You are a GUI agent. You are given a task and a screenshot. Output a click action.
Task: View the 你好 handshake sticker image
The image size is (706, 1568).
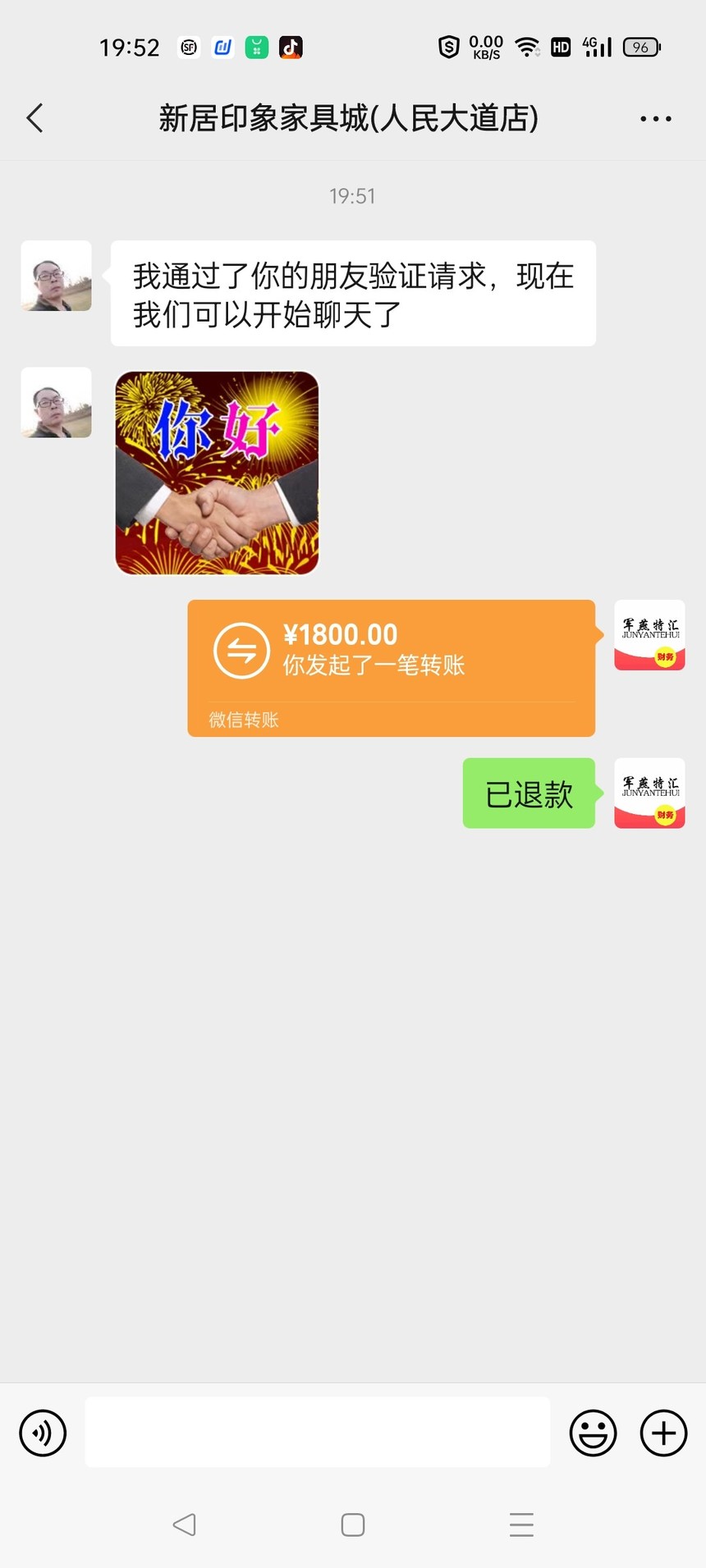tap(217, 473)
